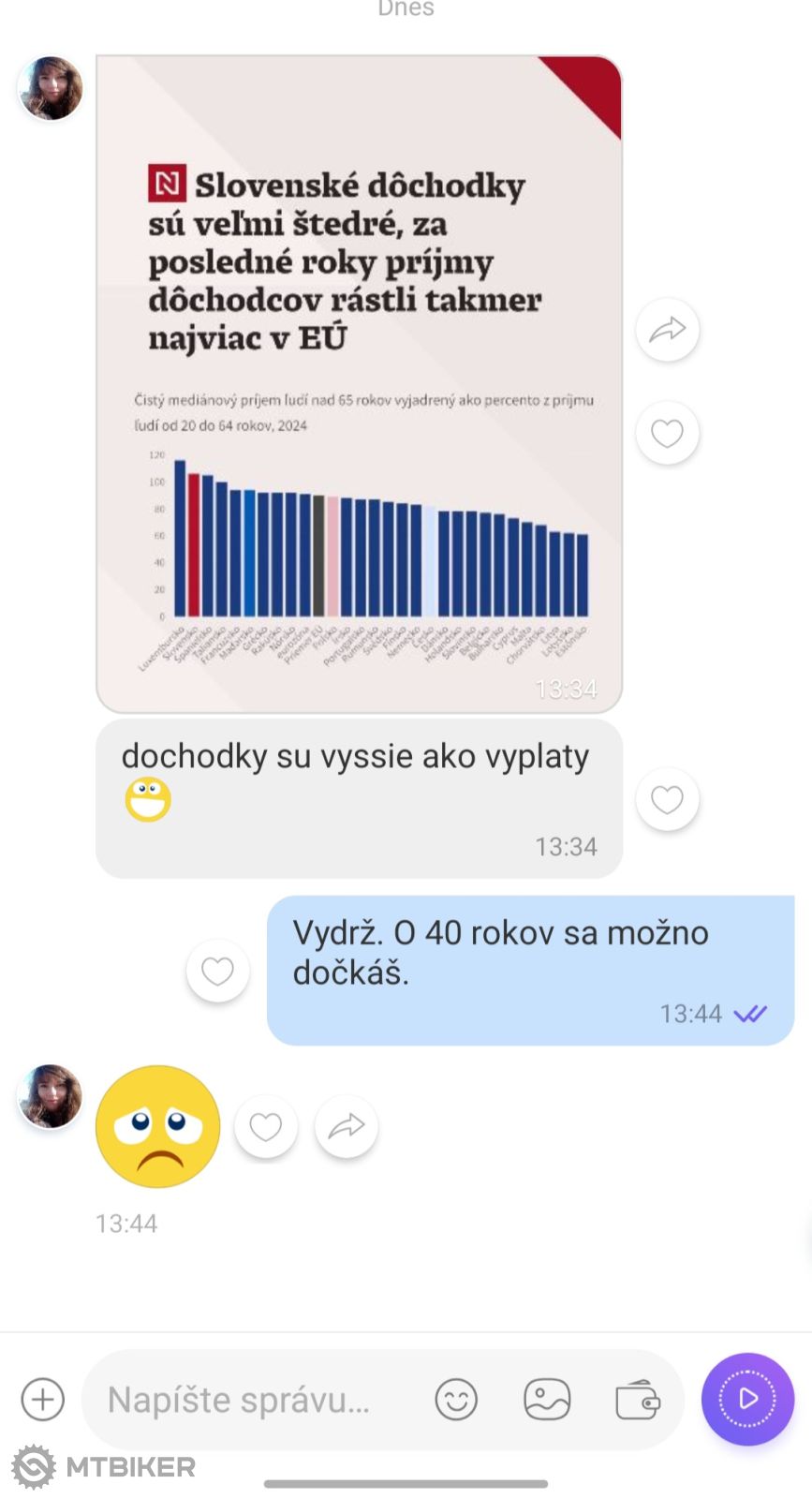Open the wallet payment option
The width and height of the screenshot is (812, 1499).
coord(637,1400)
